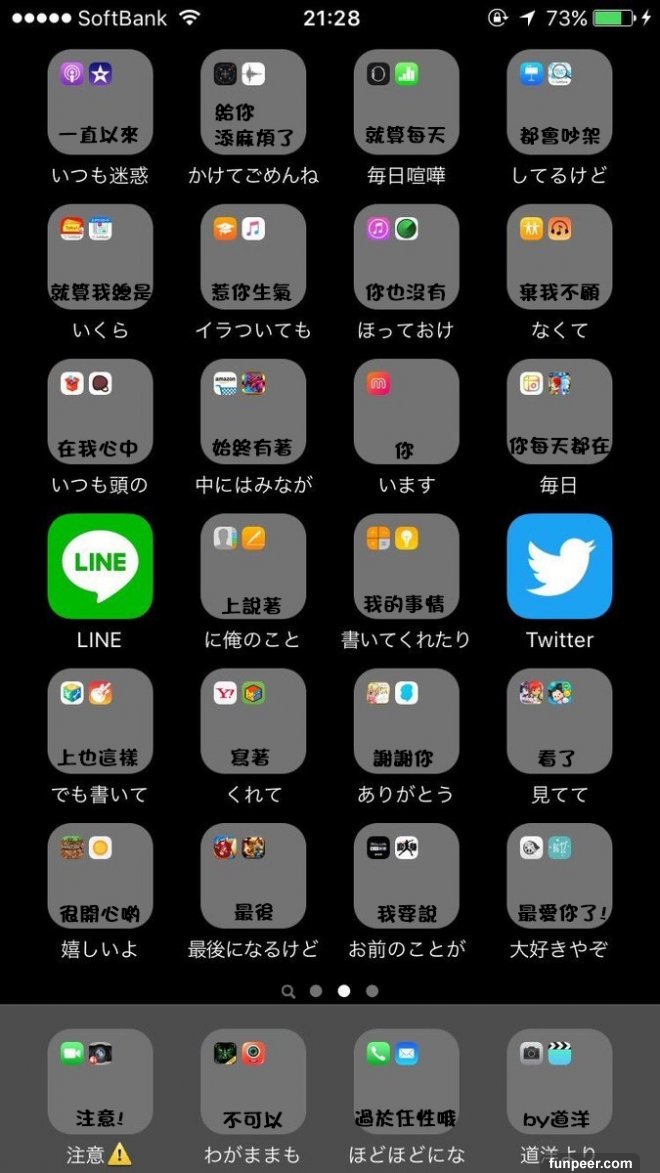This screenshot has height=1173, width=660.
Task: Open the に俺のこと folder
Action: (253, 566)
